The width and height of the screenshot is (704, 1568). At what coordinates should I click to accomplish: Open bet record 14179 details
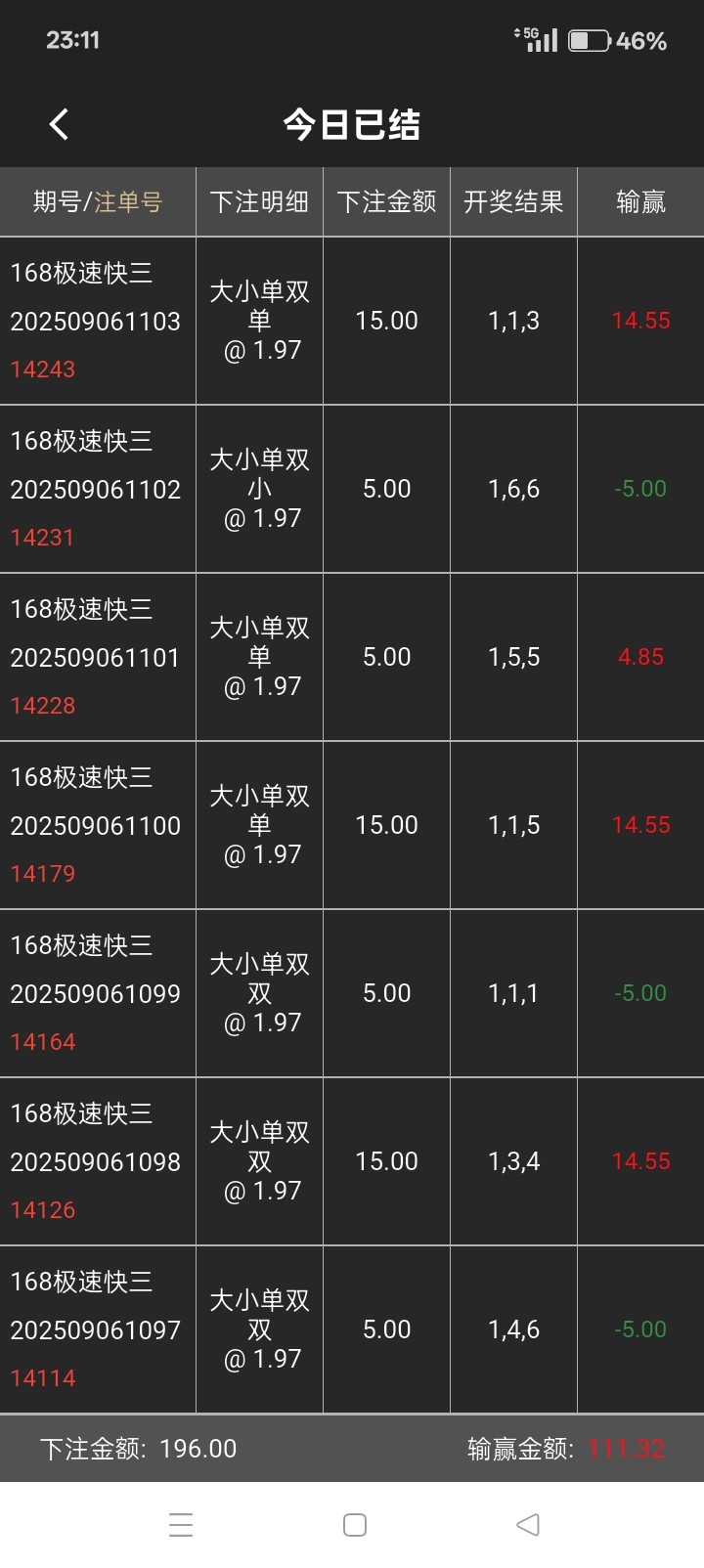pyautogui.click(x=43, y=874)
